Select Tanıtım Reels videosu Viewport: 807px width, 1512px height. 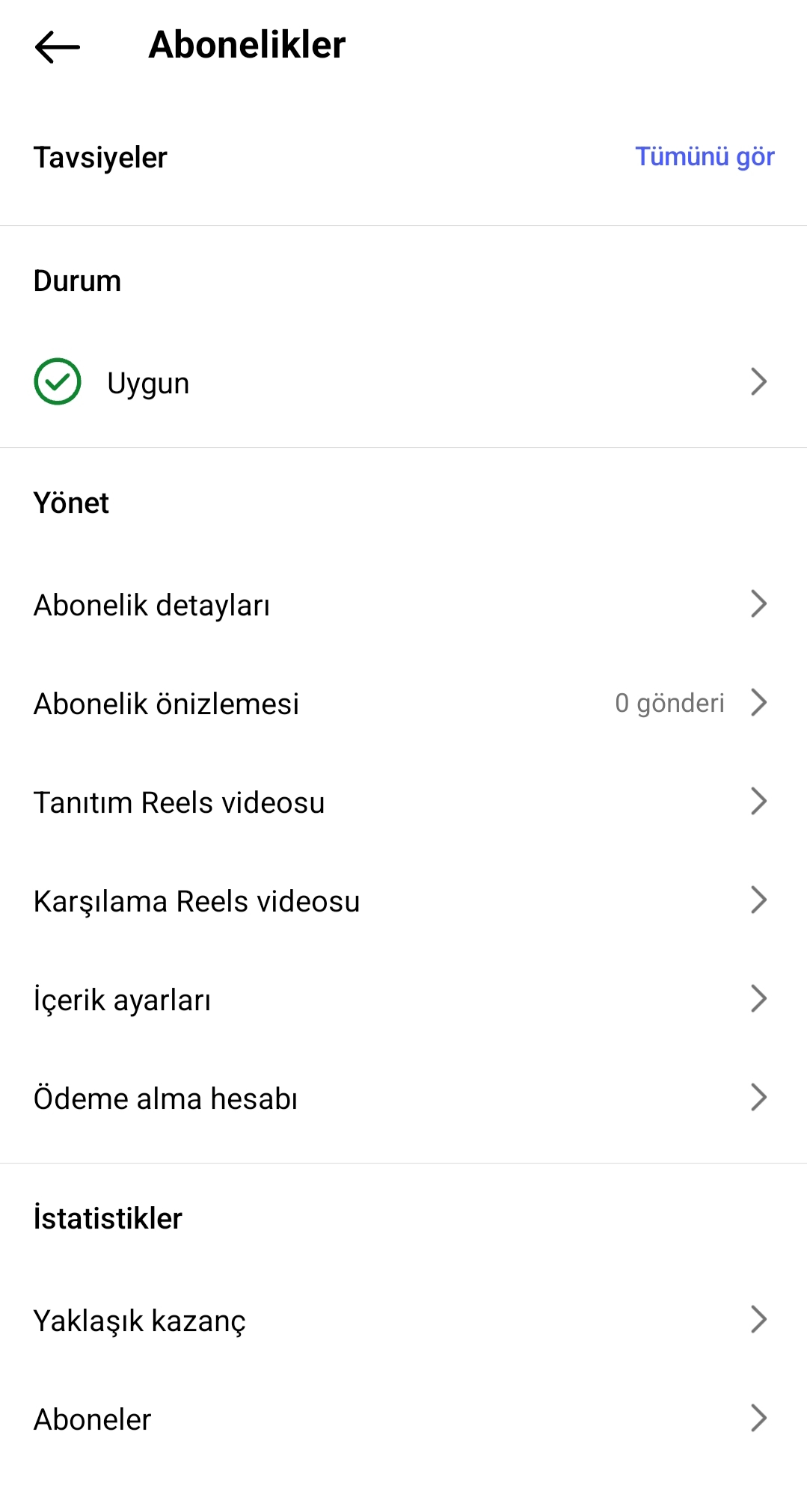pos(403,802)
